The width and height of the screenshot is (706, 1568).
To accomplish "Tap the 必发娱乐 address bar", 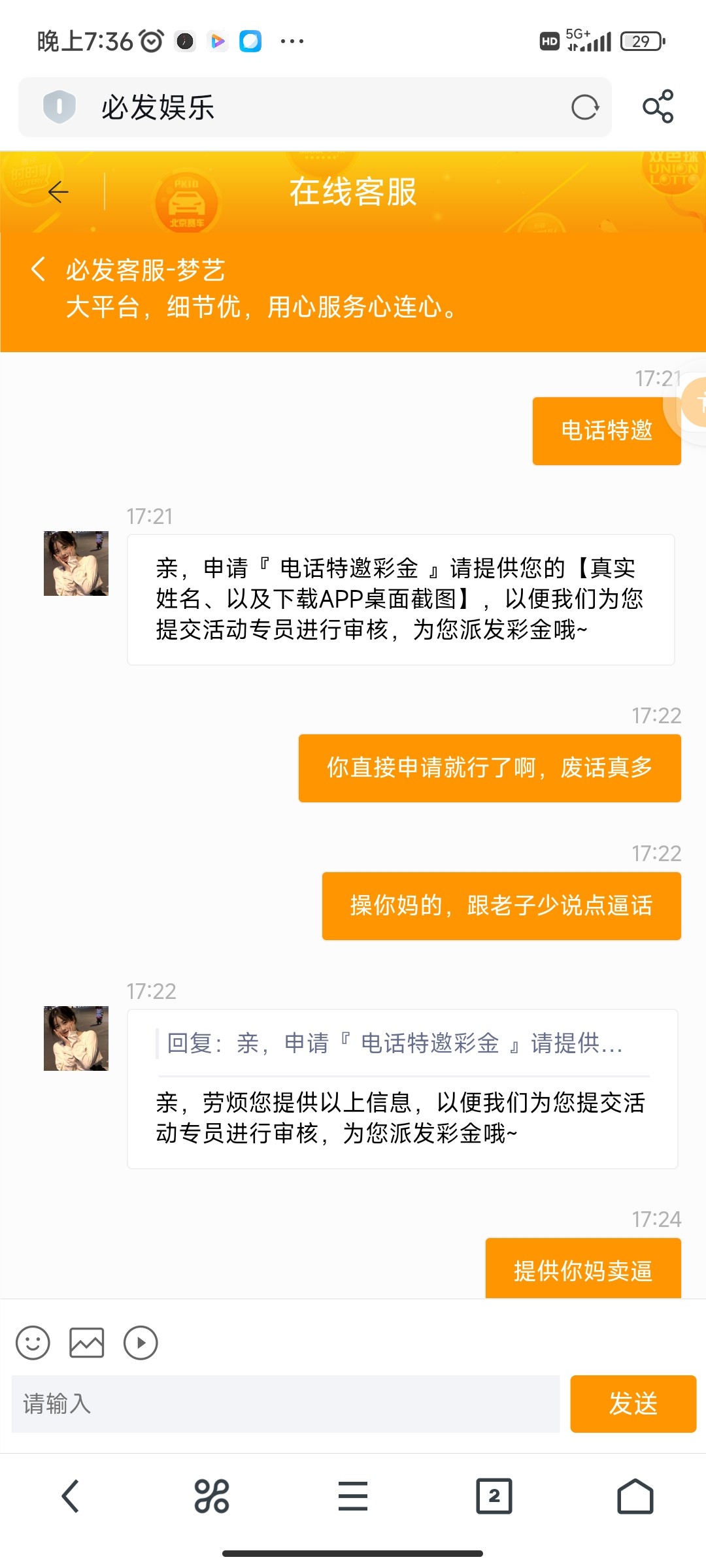I will click(314, 107).
